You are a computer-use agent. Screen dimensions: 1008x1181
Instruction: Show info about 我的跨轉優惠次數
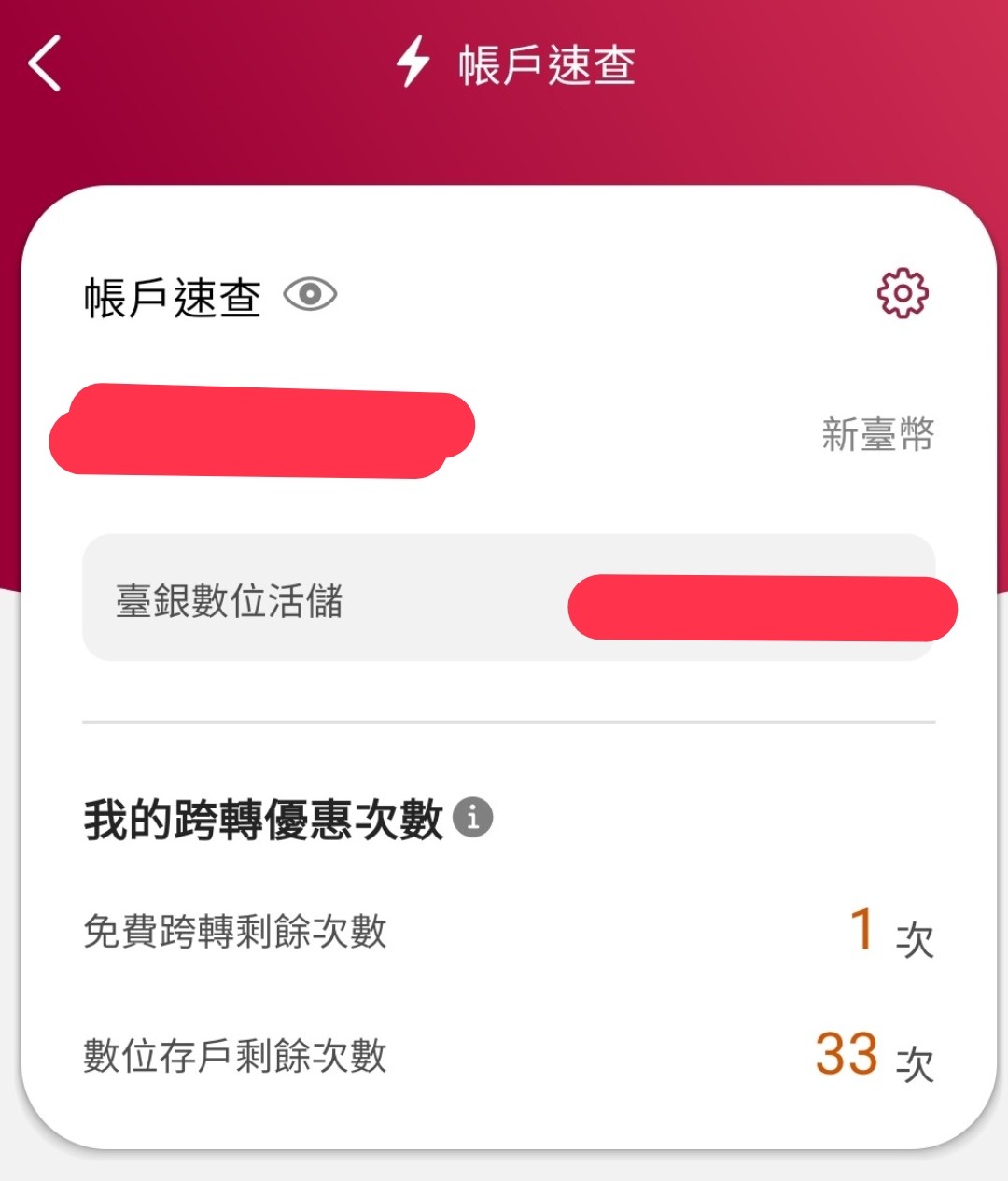pos(473,818)
